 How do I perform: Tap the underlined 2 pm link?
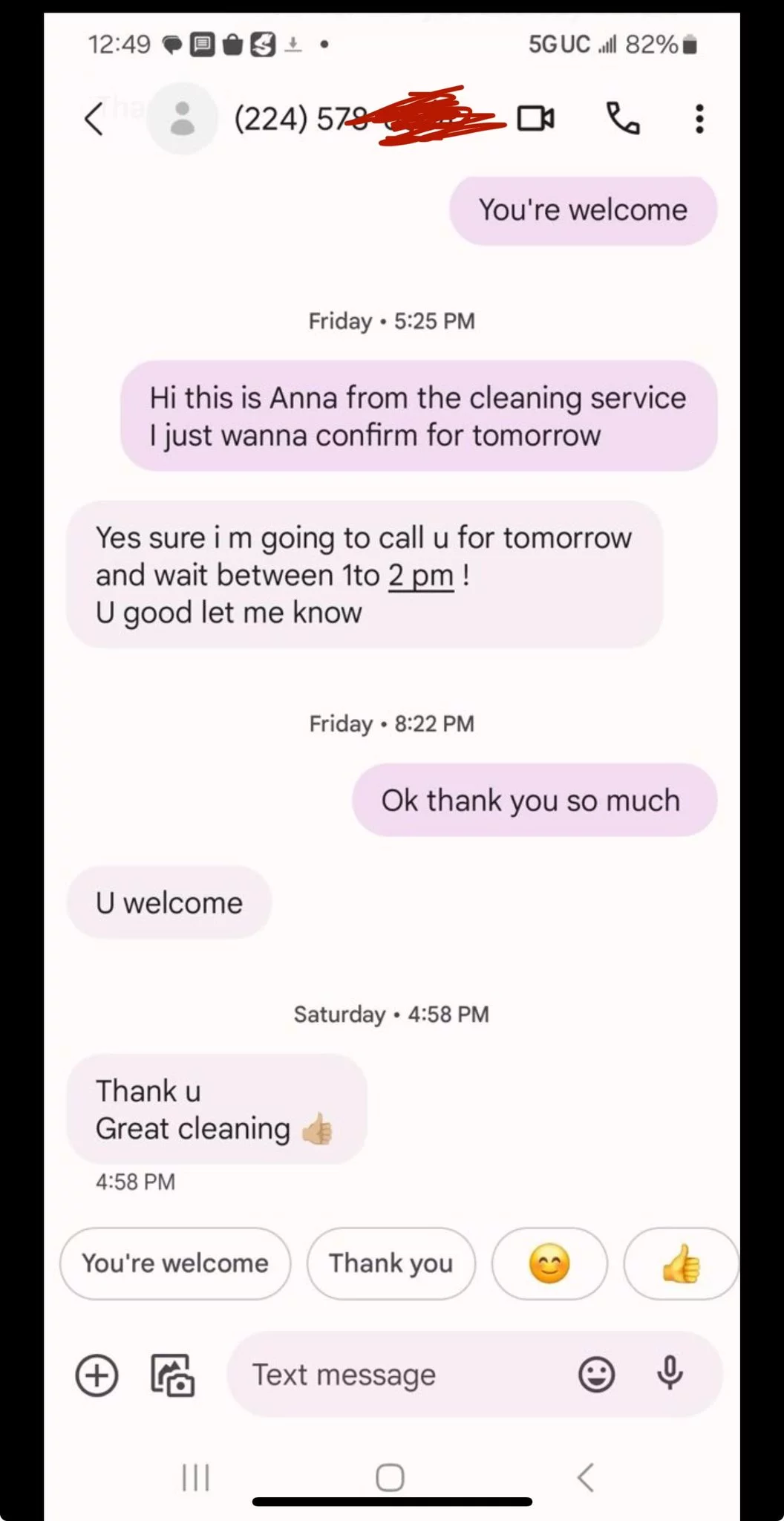coord(420,576)
